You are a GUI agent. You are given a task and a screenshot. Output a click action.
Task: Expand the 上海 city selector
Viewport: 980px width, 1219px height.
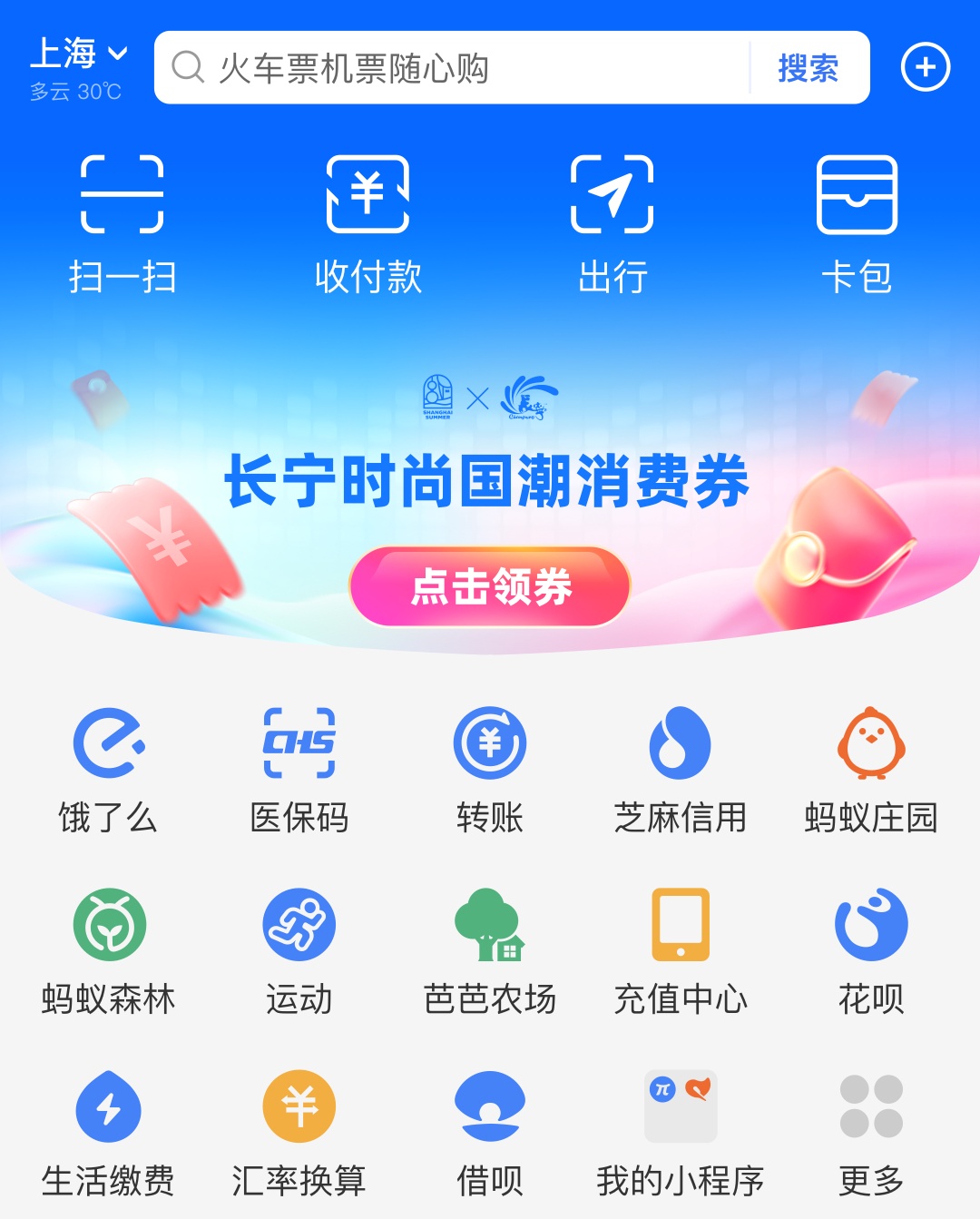click(79, 54)
